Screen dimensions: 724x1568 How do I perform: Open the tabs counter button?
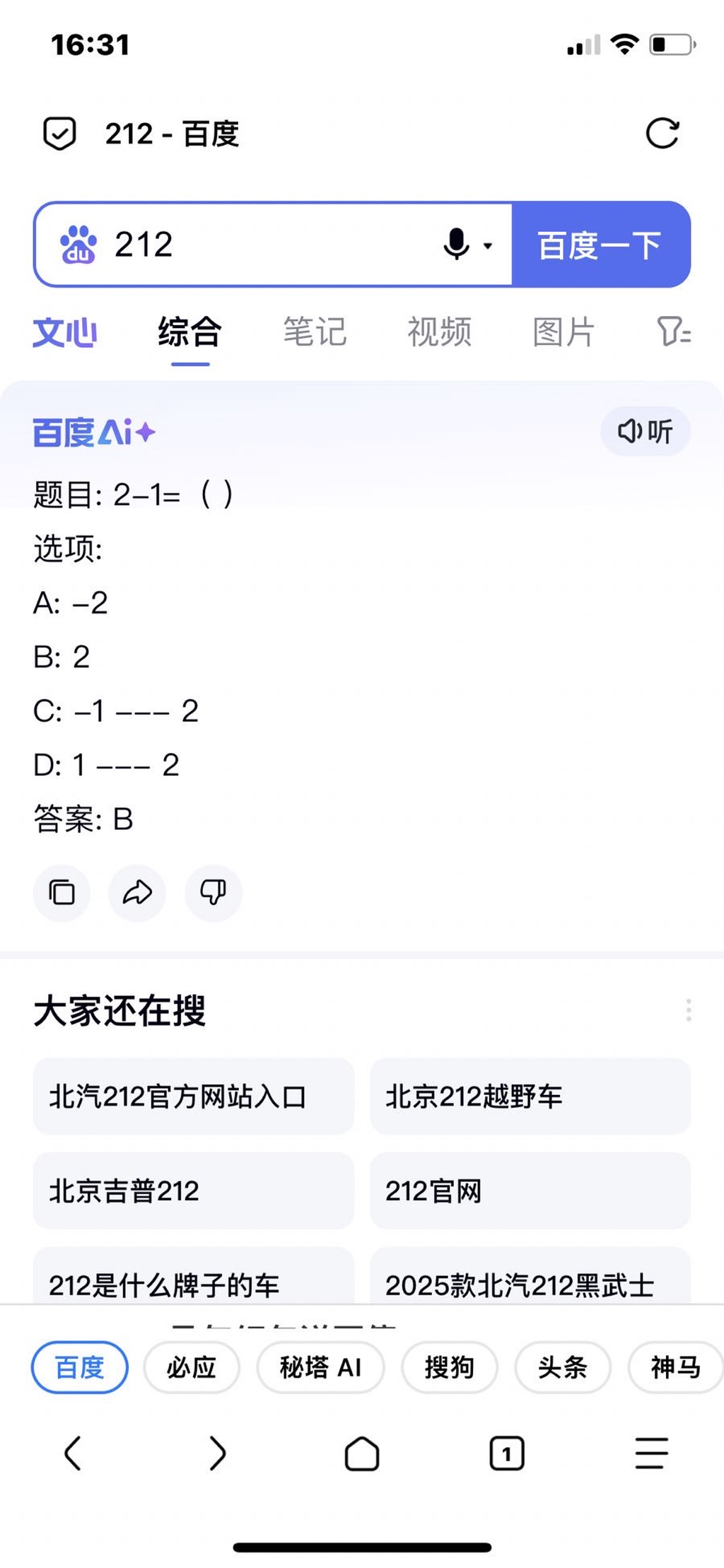506,1454
